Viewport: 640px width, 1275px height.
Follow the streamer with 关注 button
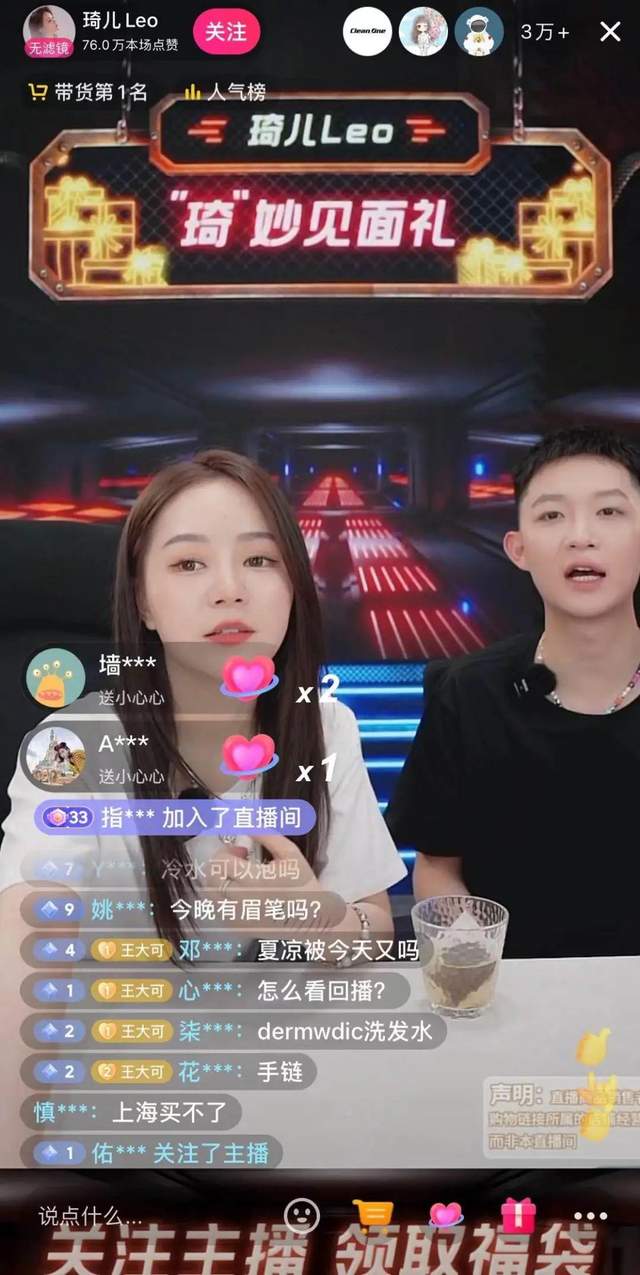(x=226, y=31)
